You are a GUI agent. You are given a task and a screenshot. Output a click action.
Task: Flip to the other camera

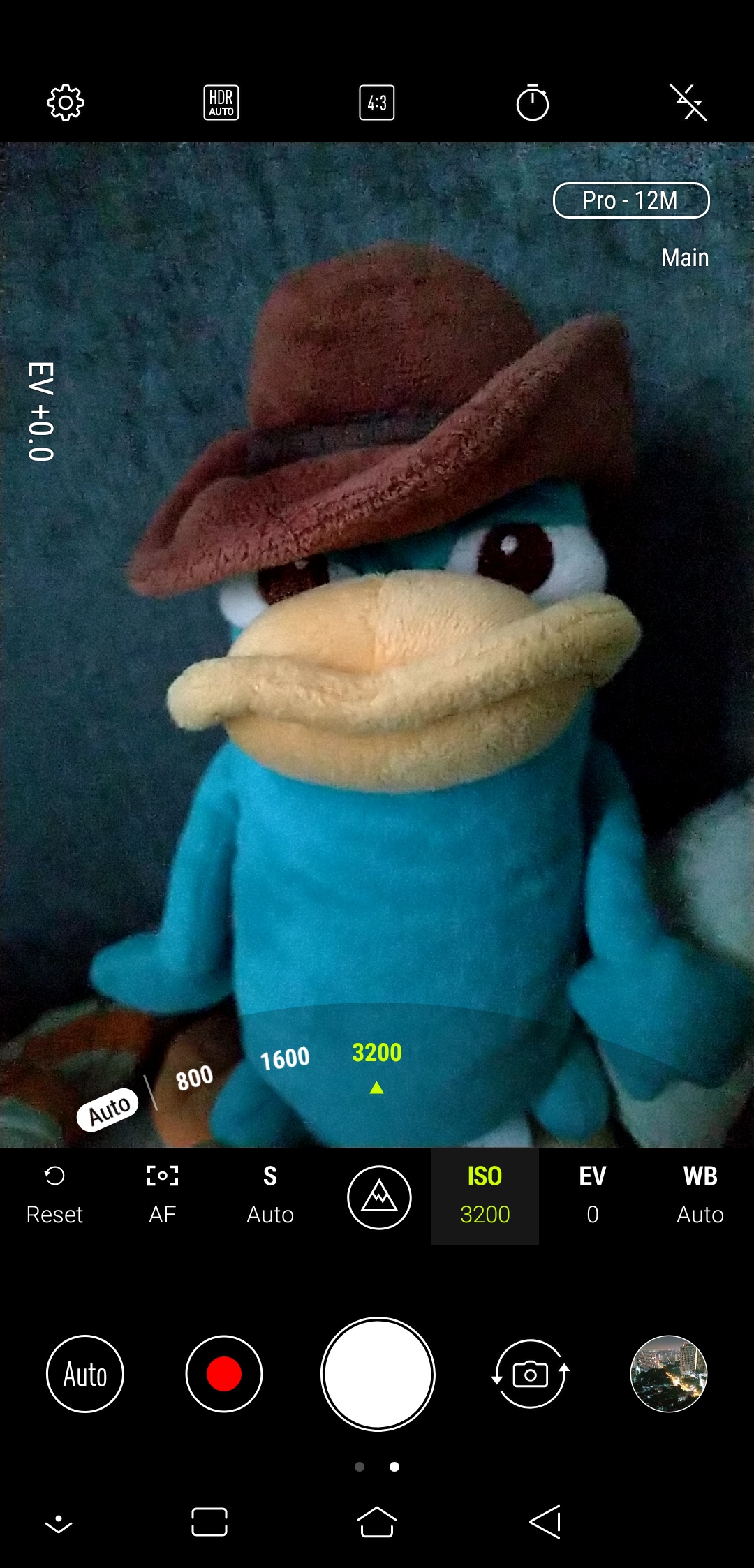[531, 1374]
